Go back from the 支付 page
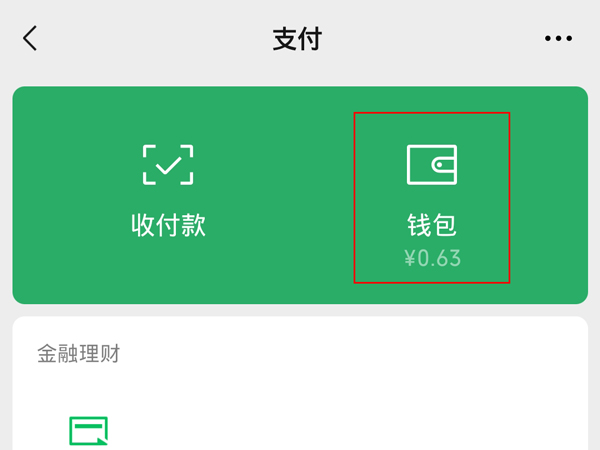 [30, 39]
